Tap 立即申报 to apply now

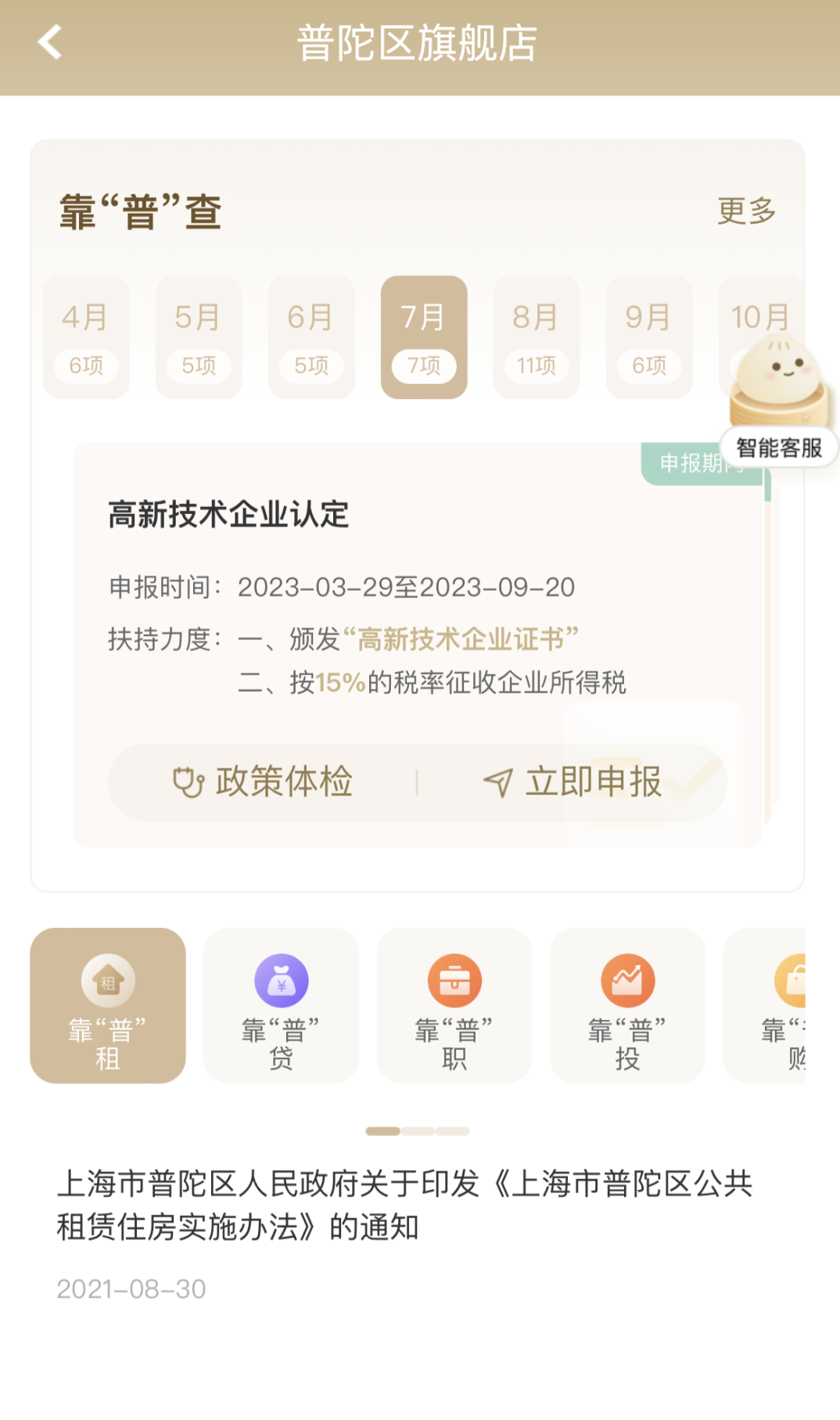pyautogui.click(x=574, y=782)
